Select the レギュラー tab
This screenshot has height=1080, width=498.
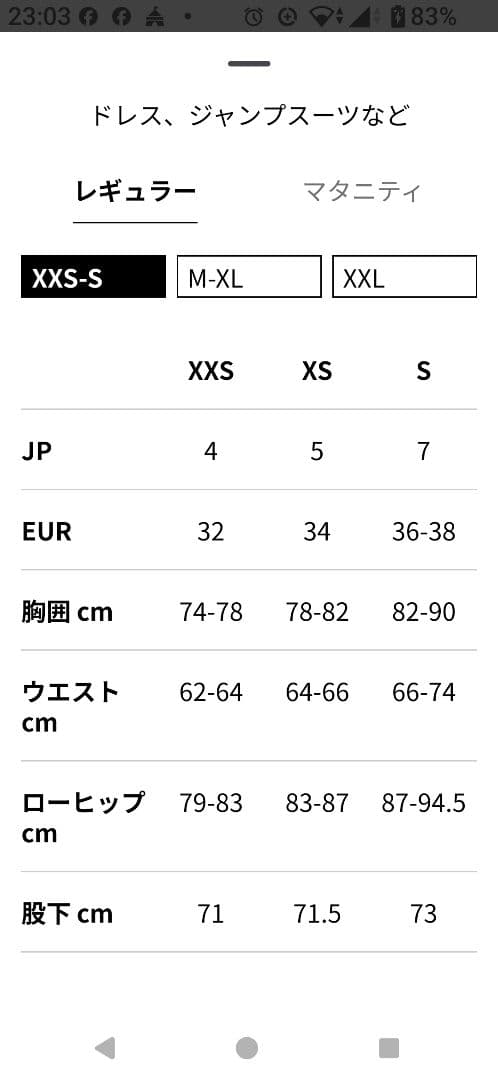pos(136,191)
